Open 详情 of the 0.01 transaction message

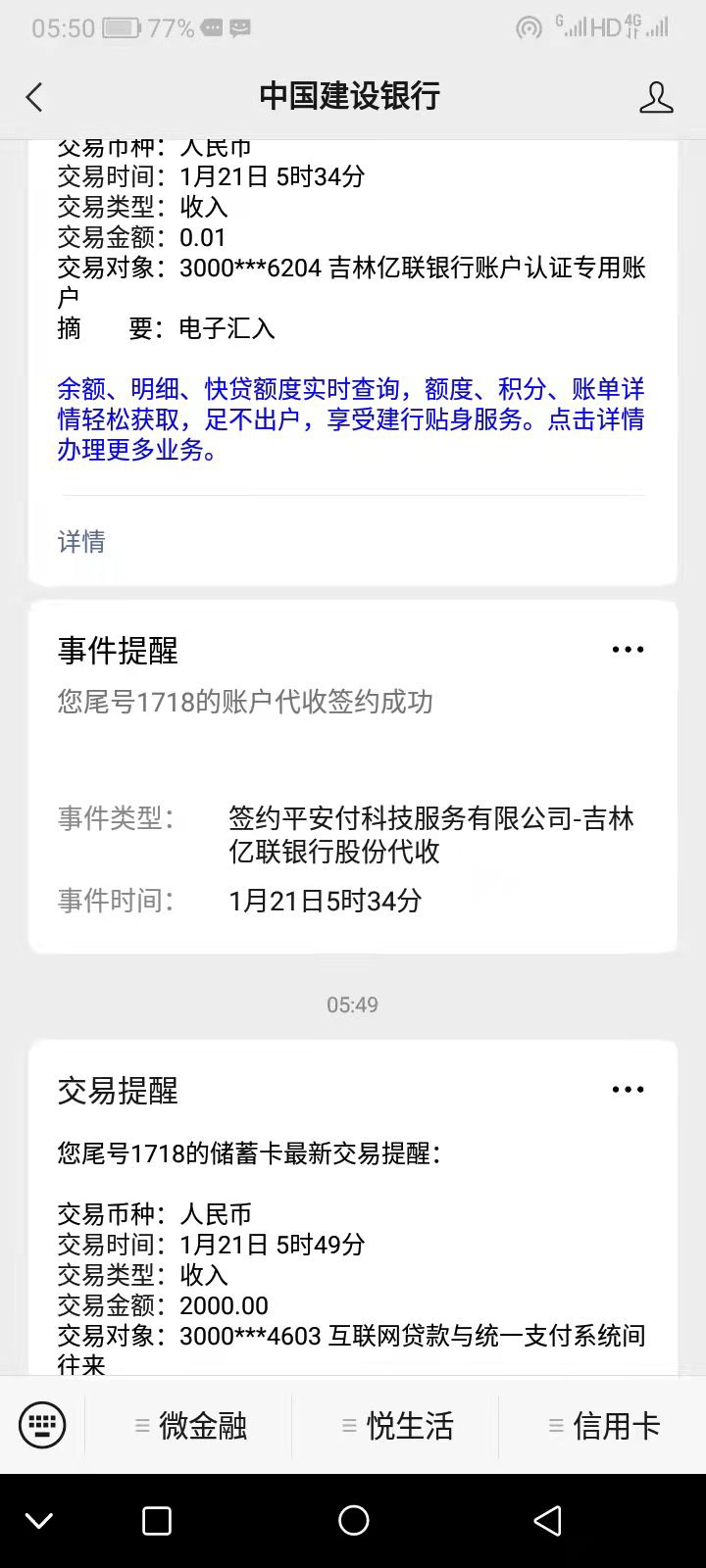(x=81, y=542)
